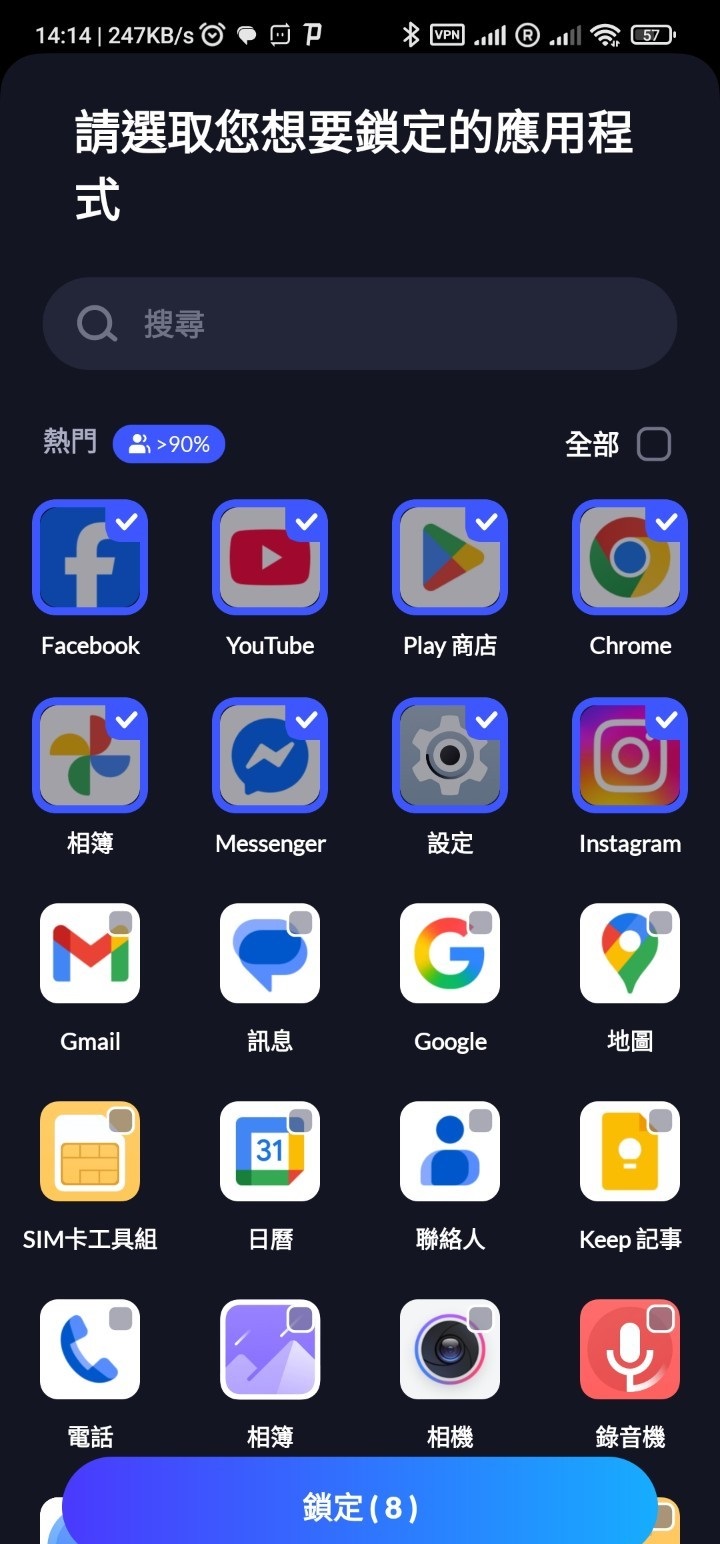Viewport: 720px width, 1544px height.
Task: Select the Facebook app icon
Action: coord(90,557)
